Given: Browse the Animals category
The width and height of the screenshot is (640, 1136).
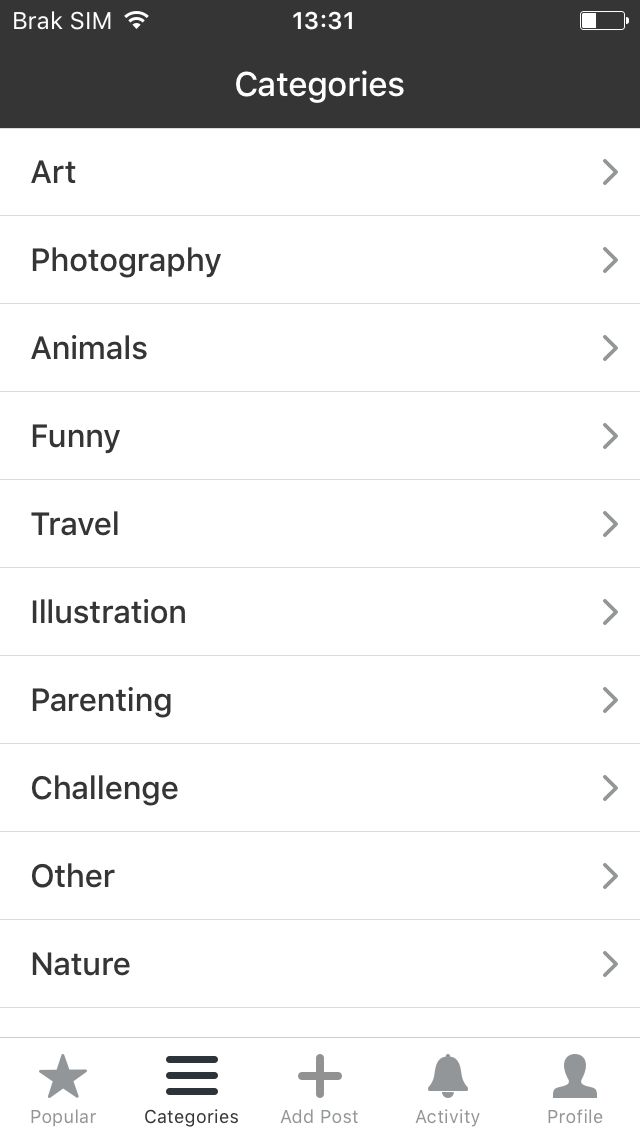Looking at the screenshot, I should coord(320,348).
